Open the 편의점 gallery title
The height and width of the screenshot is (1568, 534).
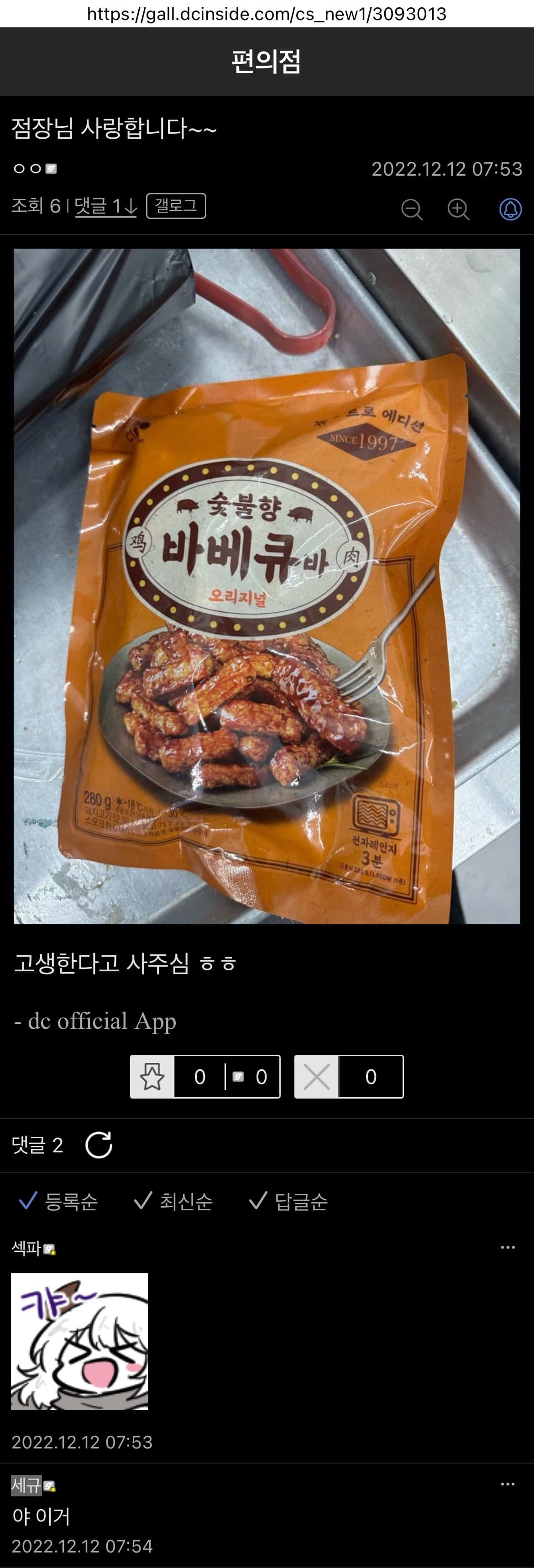click(x=266, y=62)
